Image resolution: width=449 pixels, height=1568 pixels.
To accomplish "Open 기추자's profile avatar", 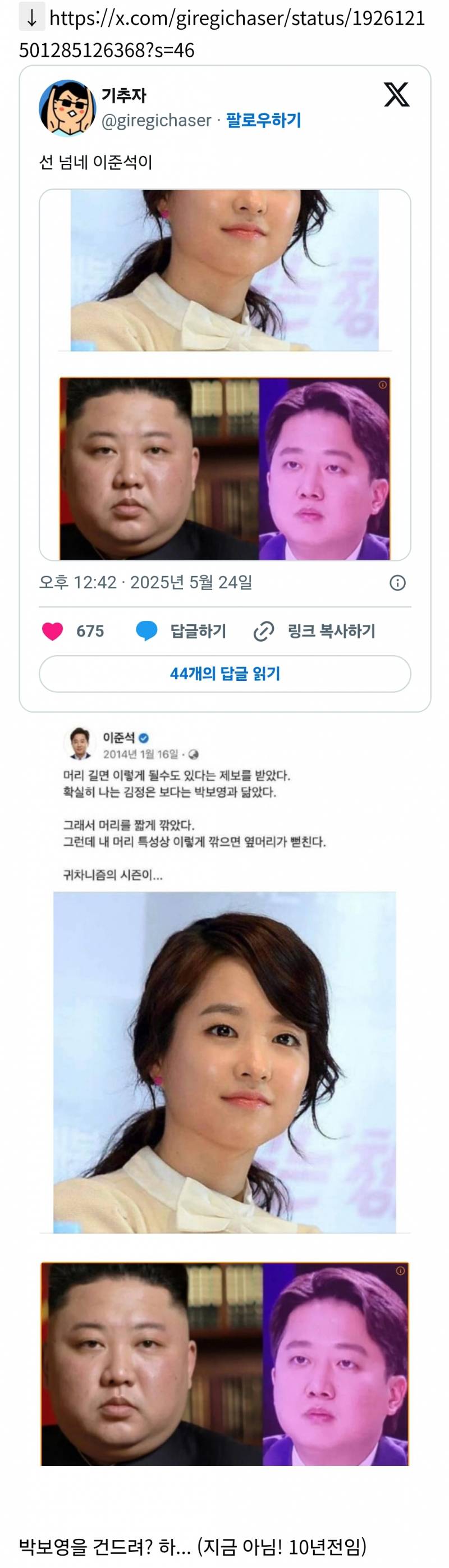I will [x=67, y=108].
